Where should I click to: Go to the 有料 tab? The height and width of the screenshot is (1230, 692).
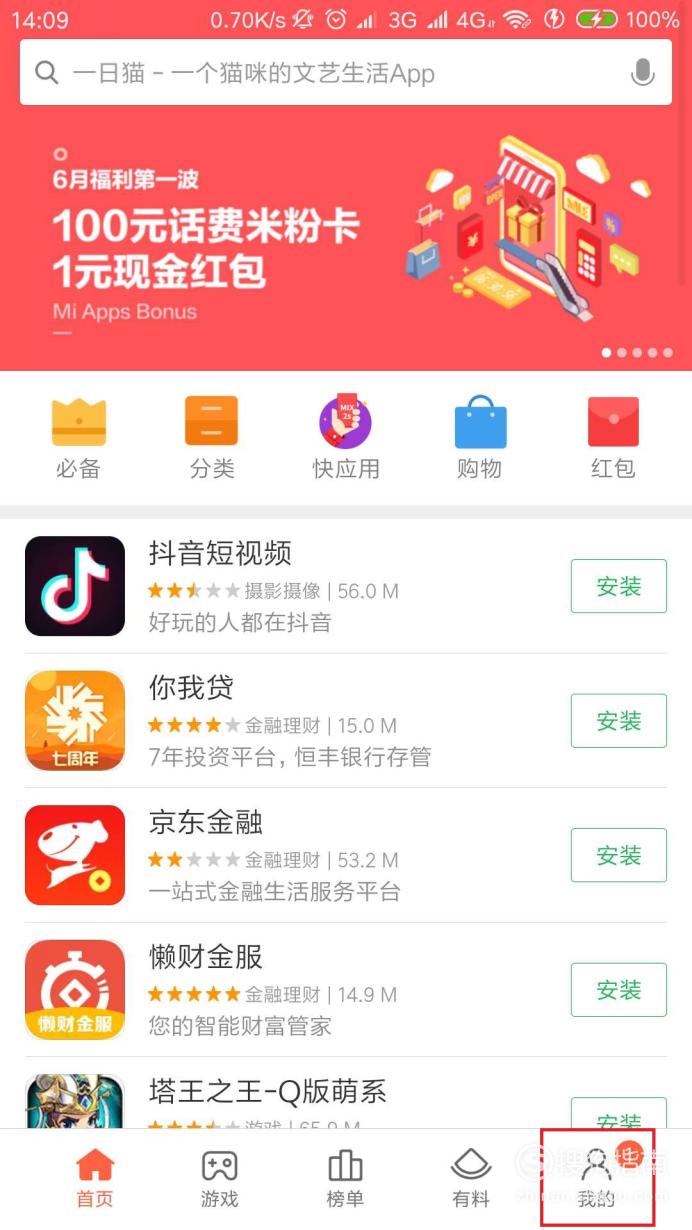point(470,1179)
